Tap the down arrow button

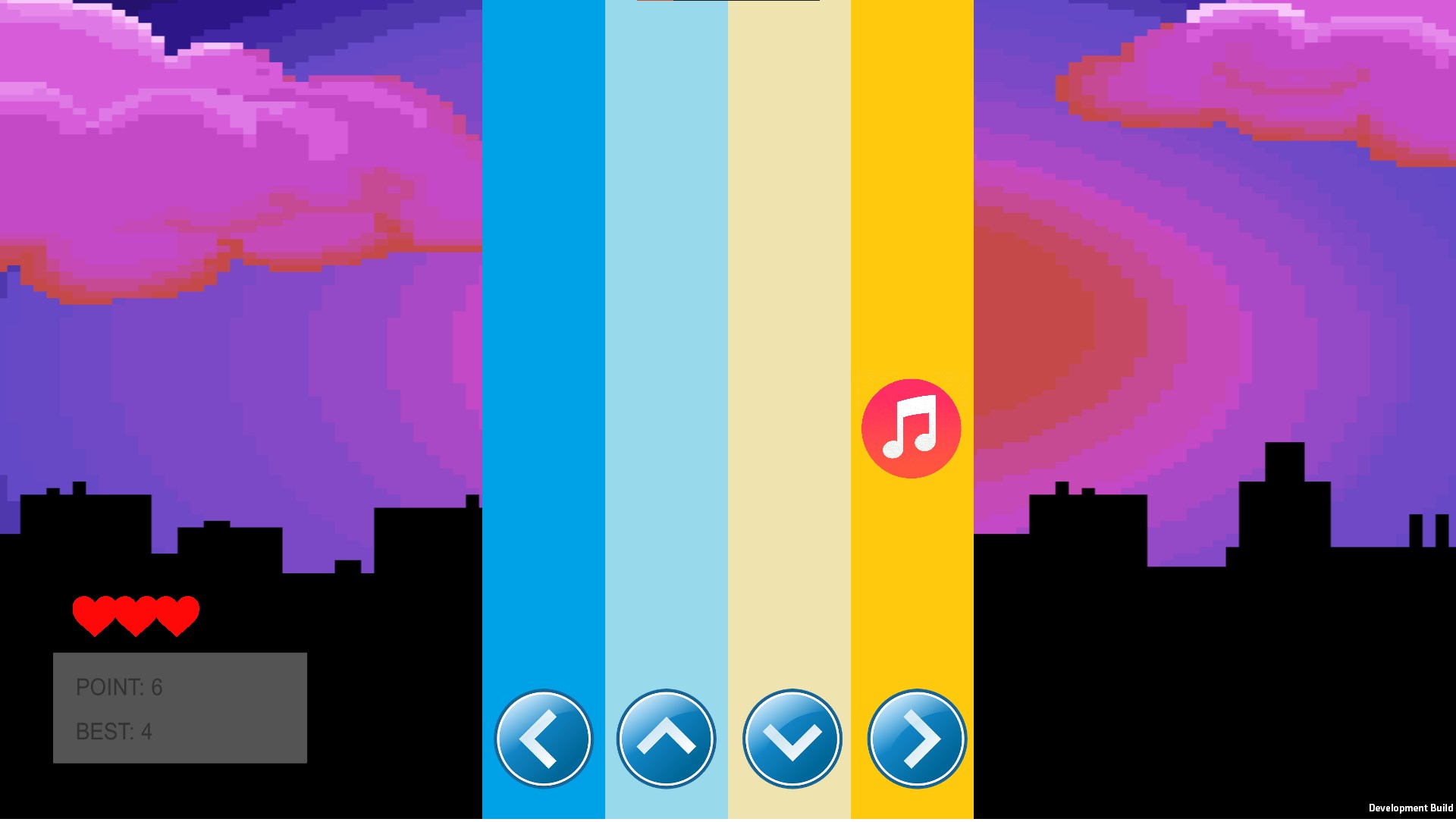pyautogui.click(x=792, y=739)
